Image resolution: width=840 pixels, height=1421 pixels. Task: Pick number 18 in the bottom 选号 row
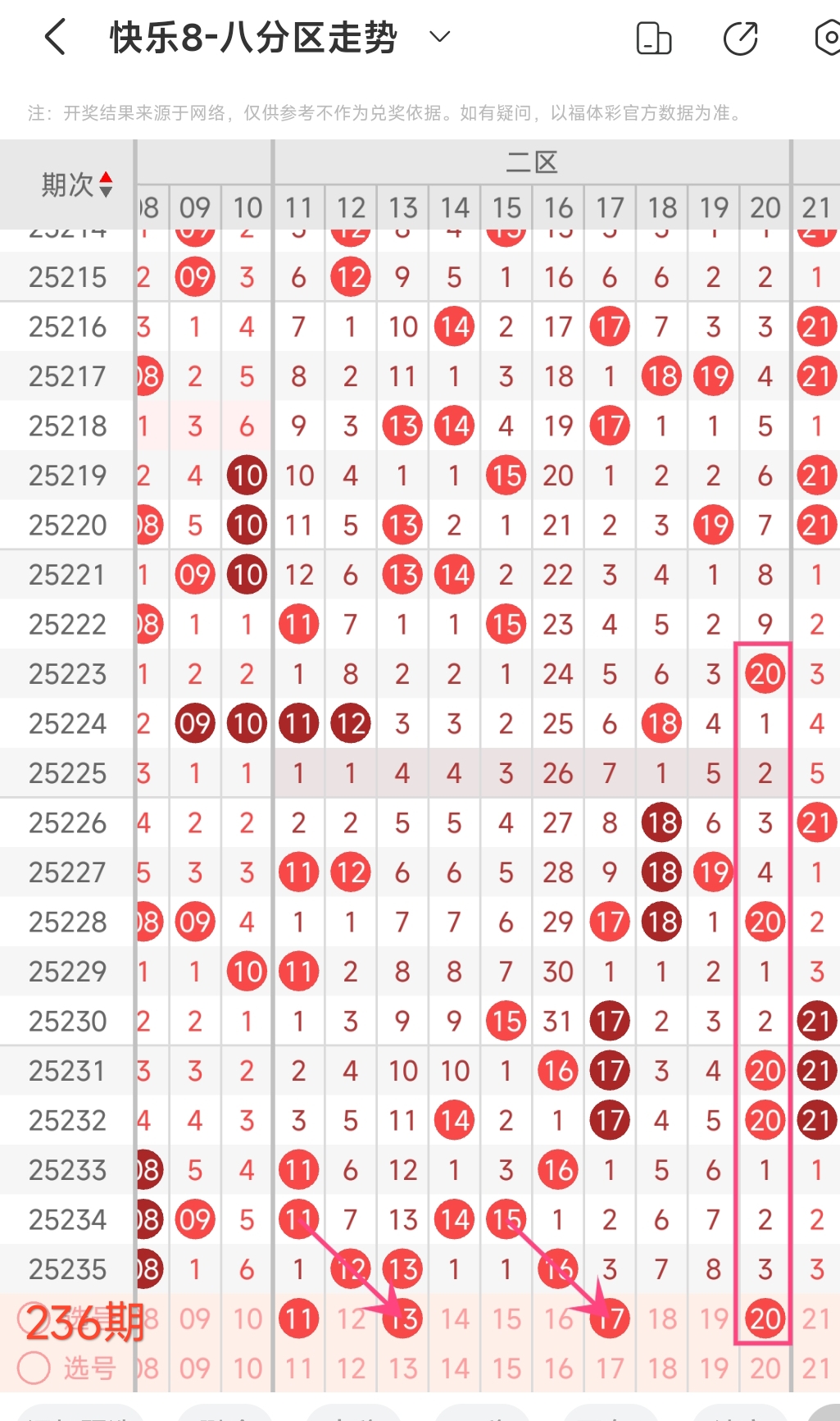(661, 1368)
